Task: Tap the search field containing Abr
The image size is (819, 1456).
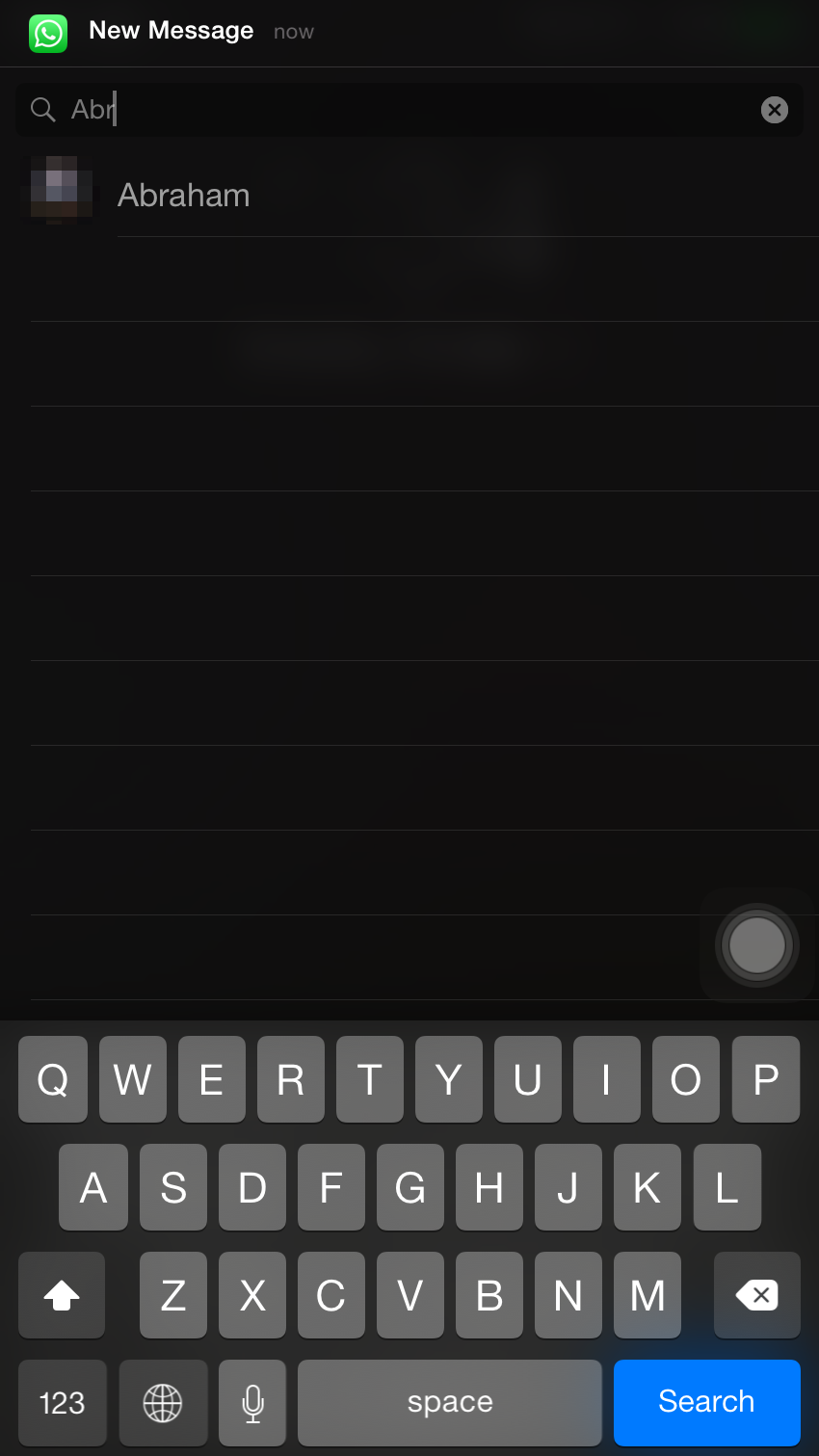Action: pyautogui.click(x=409, y=110)
